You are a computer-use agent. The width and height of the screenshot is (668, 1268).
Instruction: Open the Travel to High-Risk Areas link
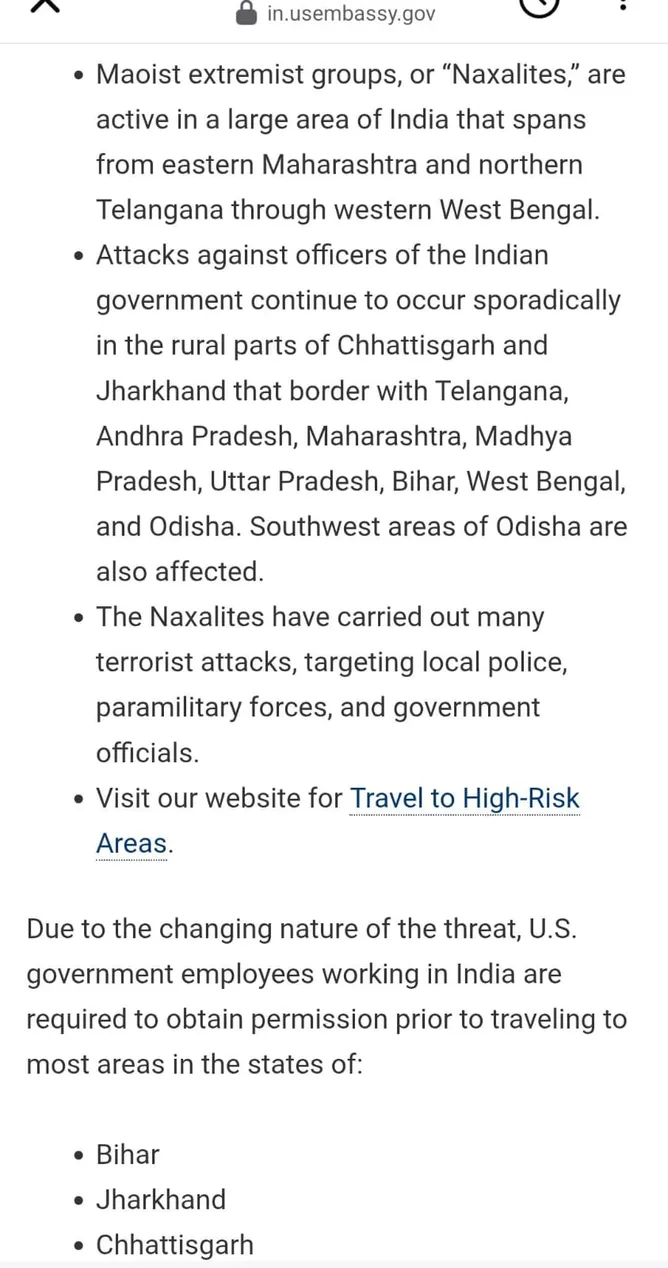464,799
